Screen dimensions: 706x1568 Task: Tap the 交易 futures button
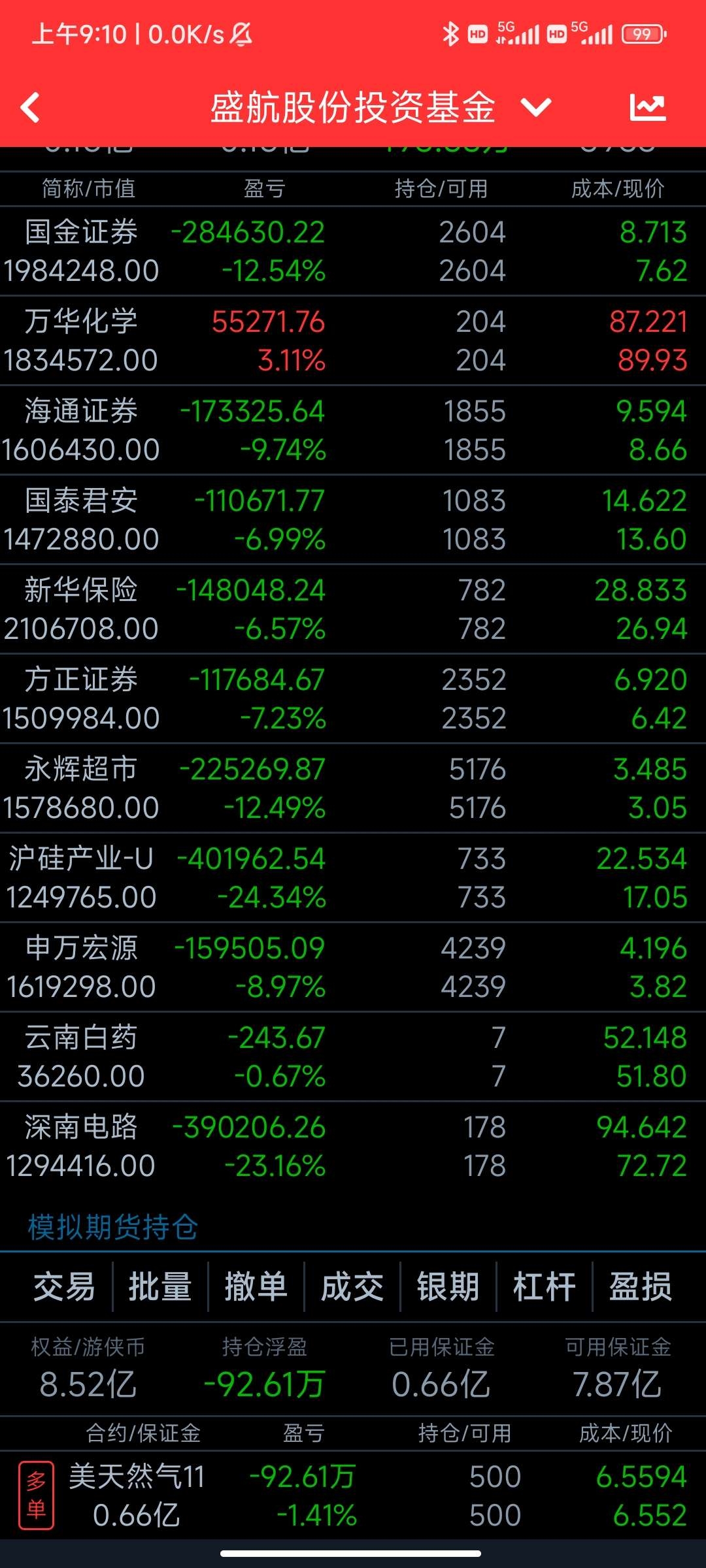click(64, 1286)
